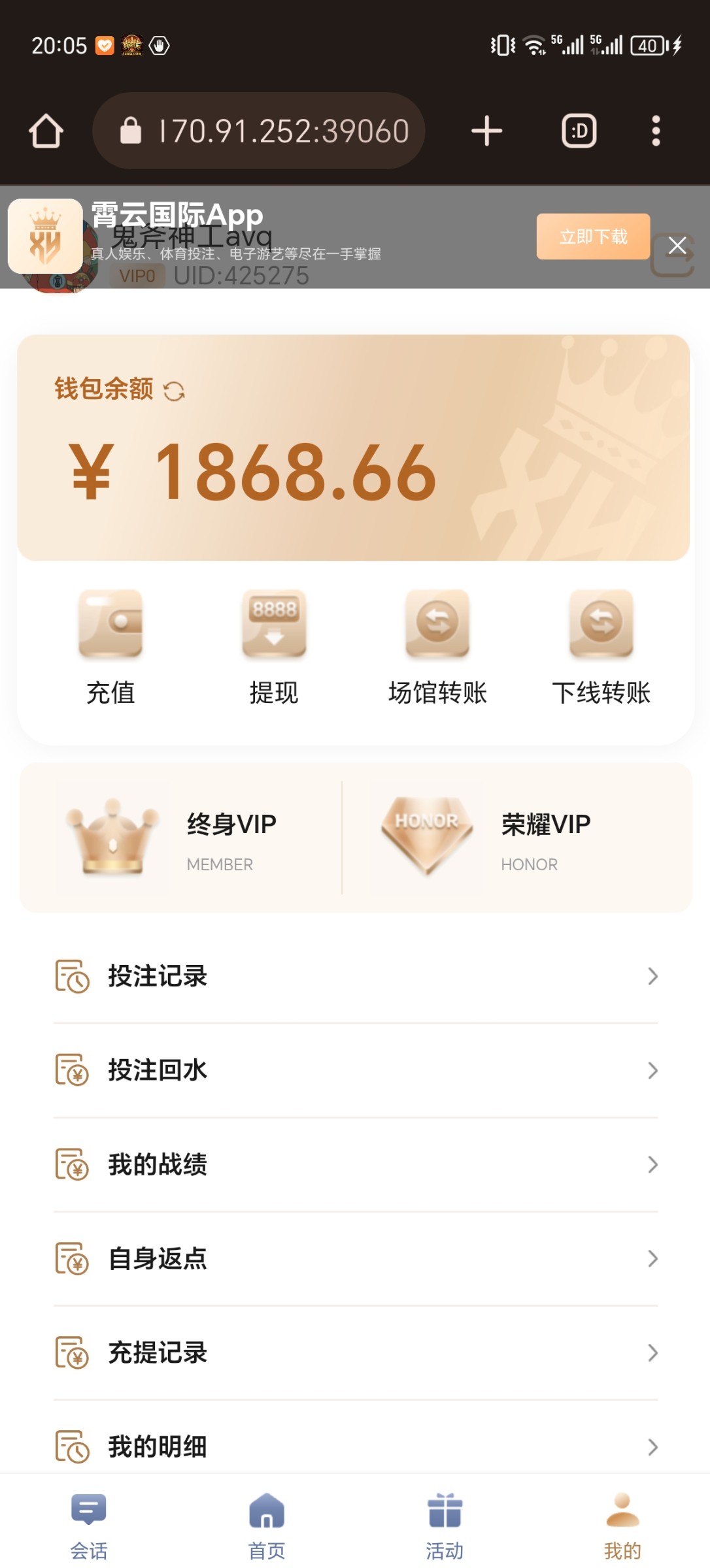Viewport: 710px width, 1568px height.
Task: Open 充值 recharge
Action: pyautogui.click(x=110, y=646)
